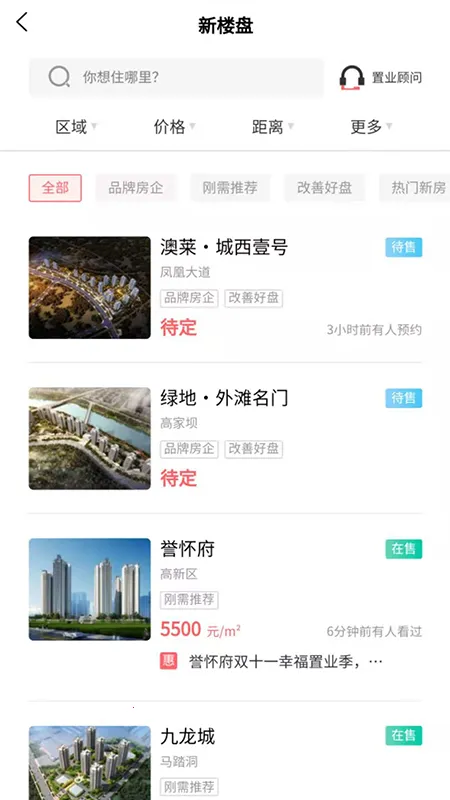Image resolution: width=450 pixels, height=800 pixels.
Task: Contact the 置业顾问 property consultant
Action: [381, 78]
